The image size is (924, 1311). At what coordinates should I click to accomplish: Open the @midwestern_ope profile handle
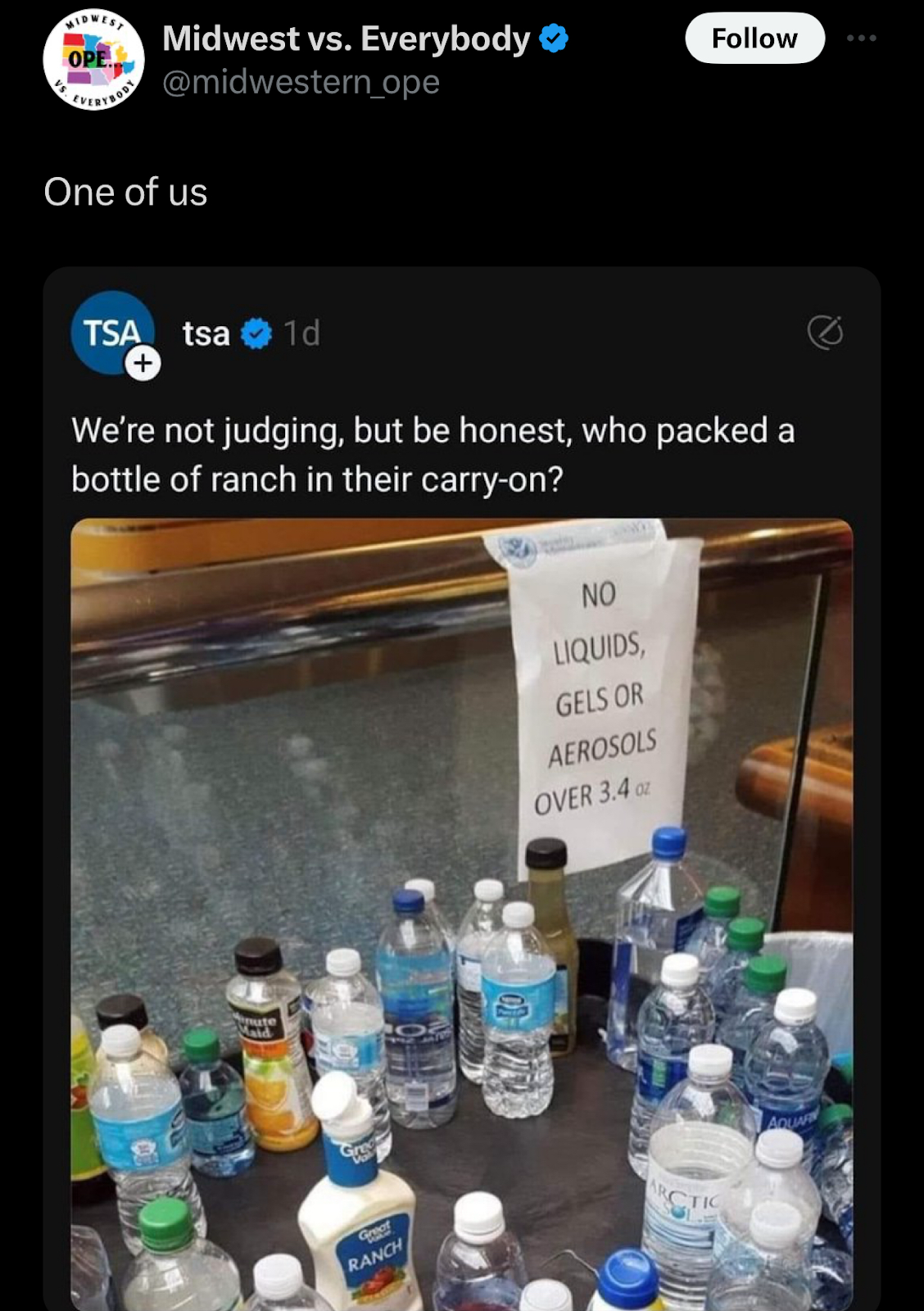tap(301, 82)
